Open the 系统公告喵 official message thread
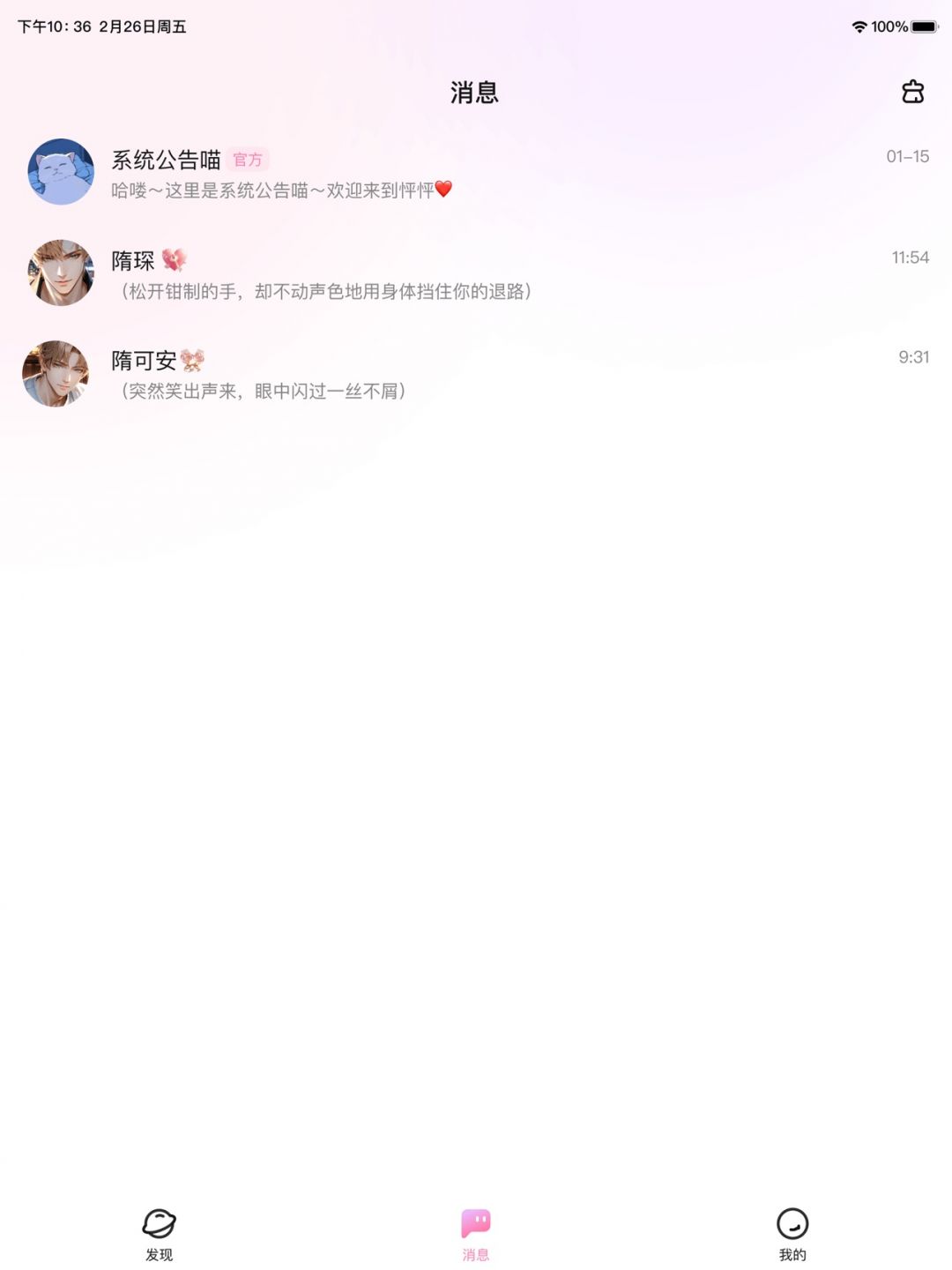Image resolution: width=952 pixels, height=1270 pixels. [476, 173]
